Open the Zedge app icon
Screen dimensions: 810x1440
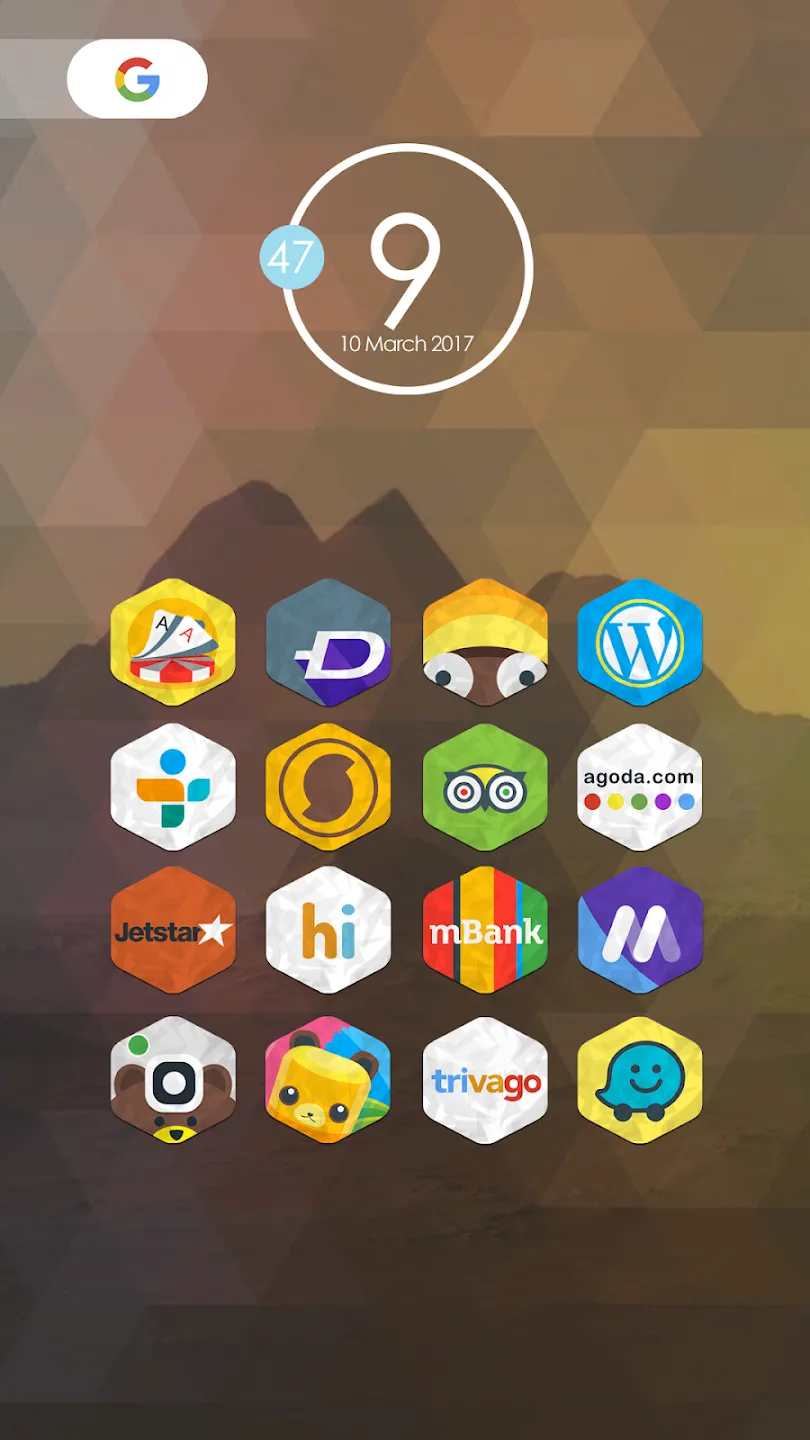(328, 642)
